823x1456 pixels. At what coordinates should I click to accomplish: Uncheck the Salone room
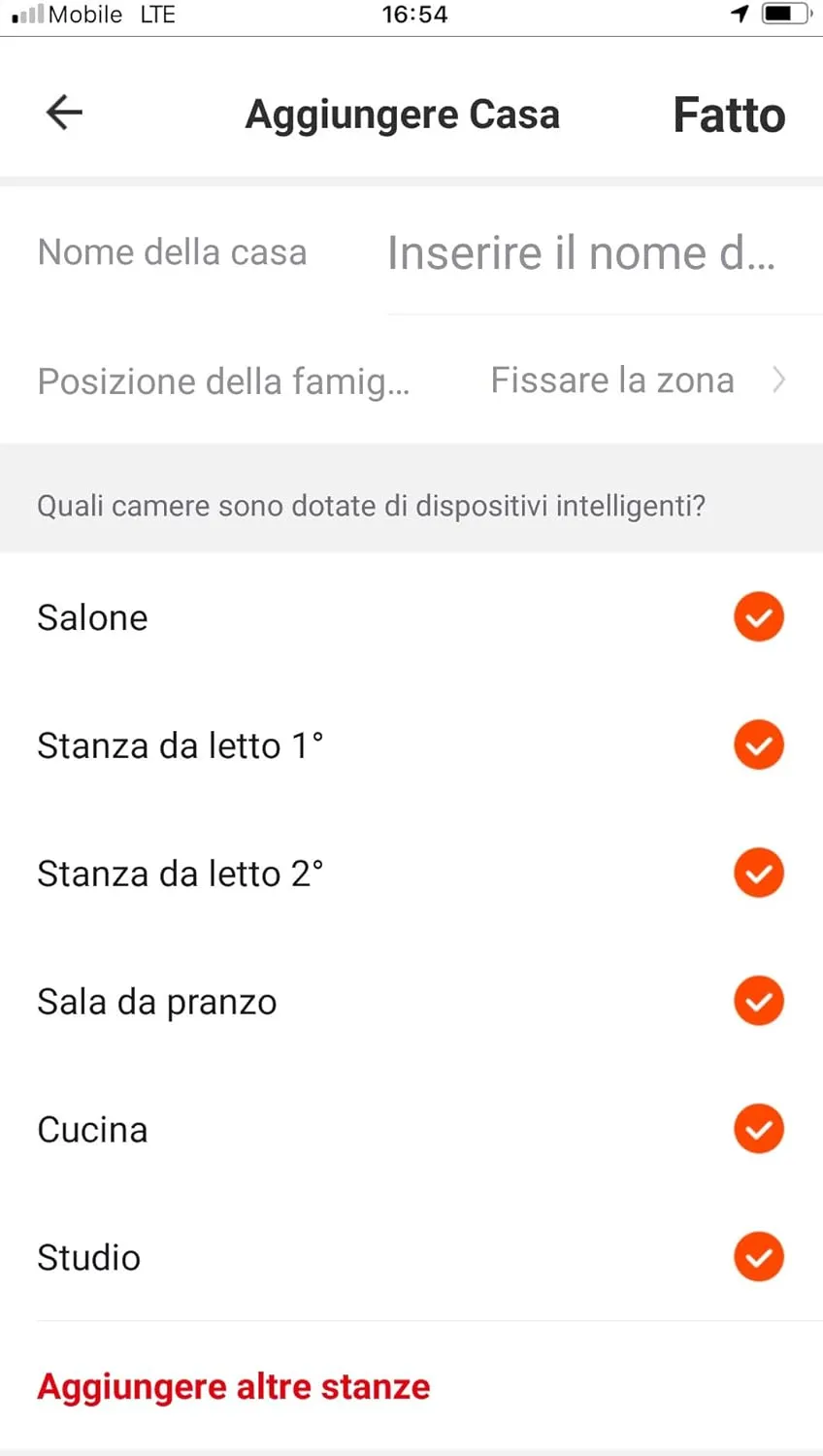[758, 617]
